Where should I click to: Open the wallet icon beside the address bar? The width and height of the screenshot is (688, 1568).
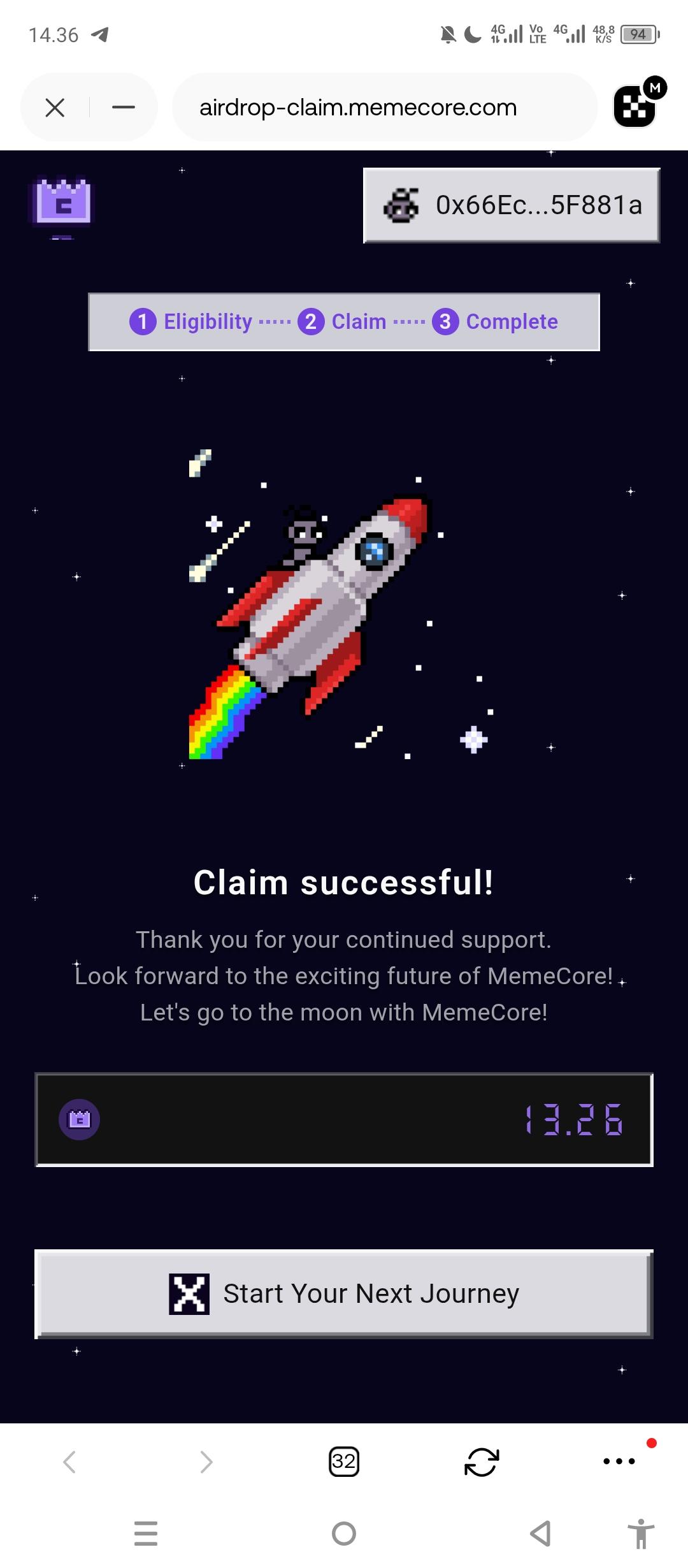pyautogui.click(x=635, y=106)
